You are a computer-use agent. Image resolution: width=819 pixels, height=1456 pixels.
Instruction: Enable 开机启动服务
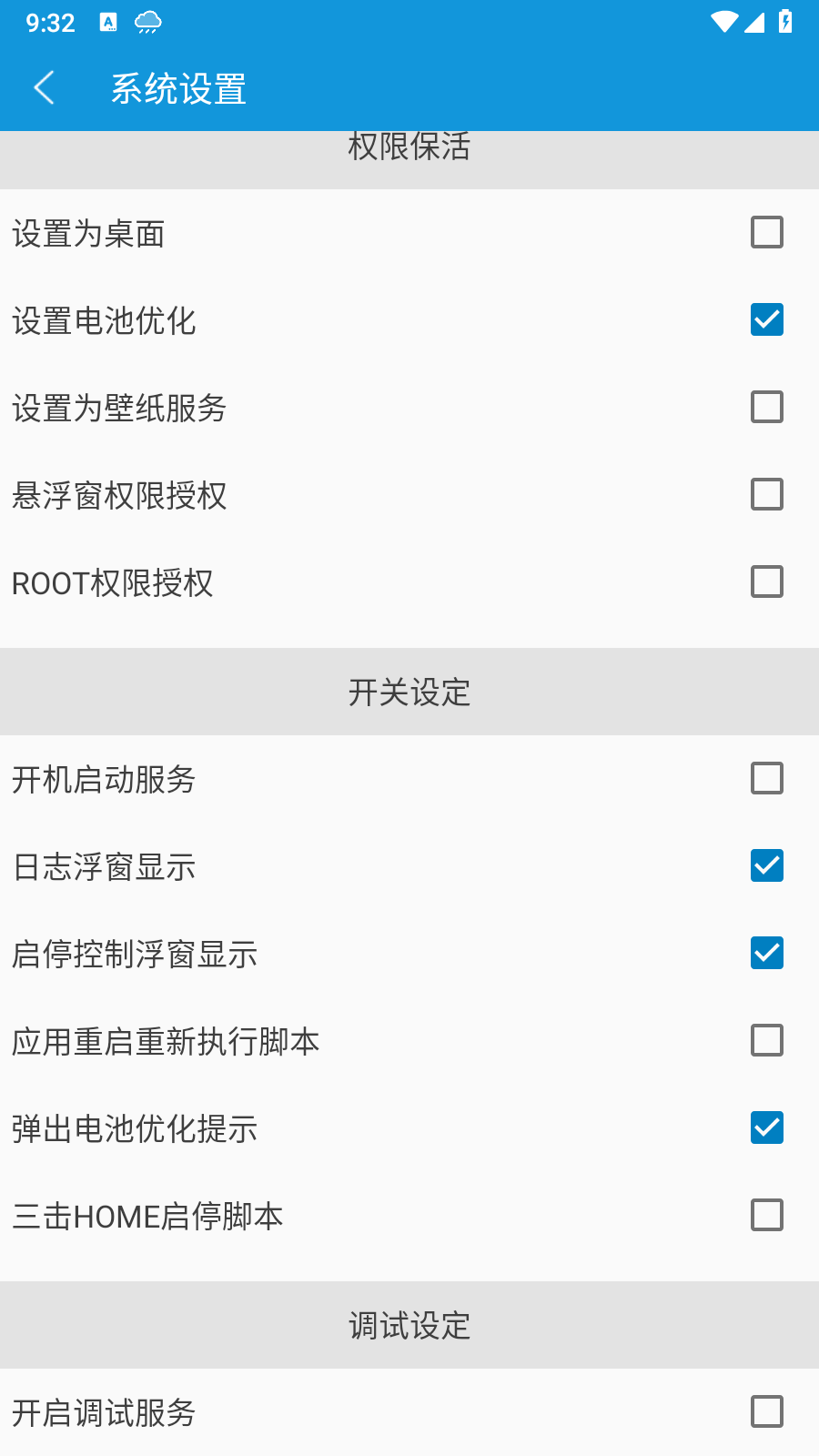767,778
